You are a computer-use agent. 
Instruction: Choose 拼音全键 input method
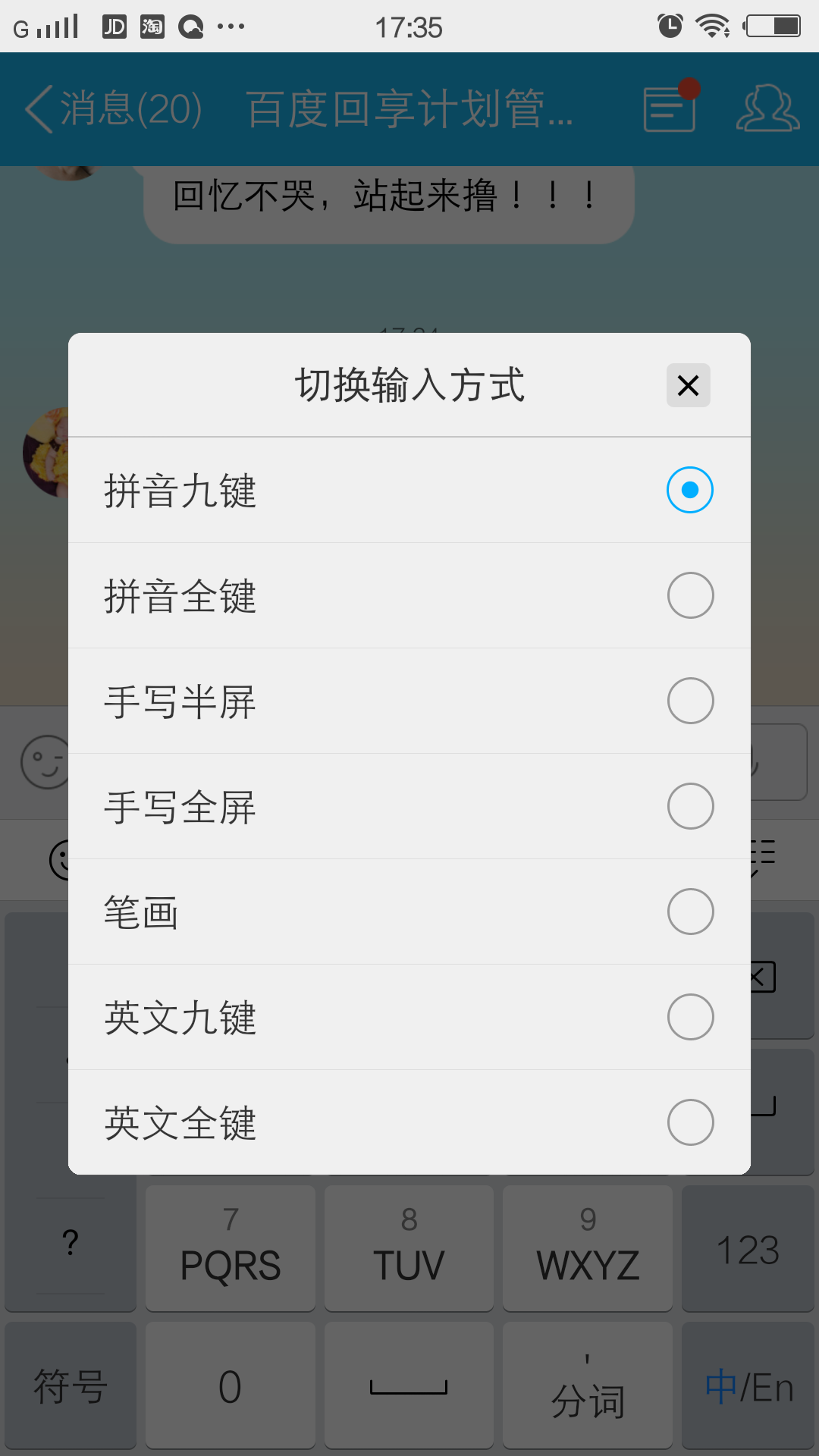tap(409, 595)
